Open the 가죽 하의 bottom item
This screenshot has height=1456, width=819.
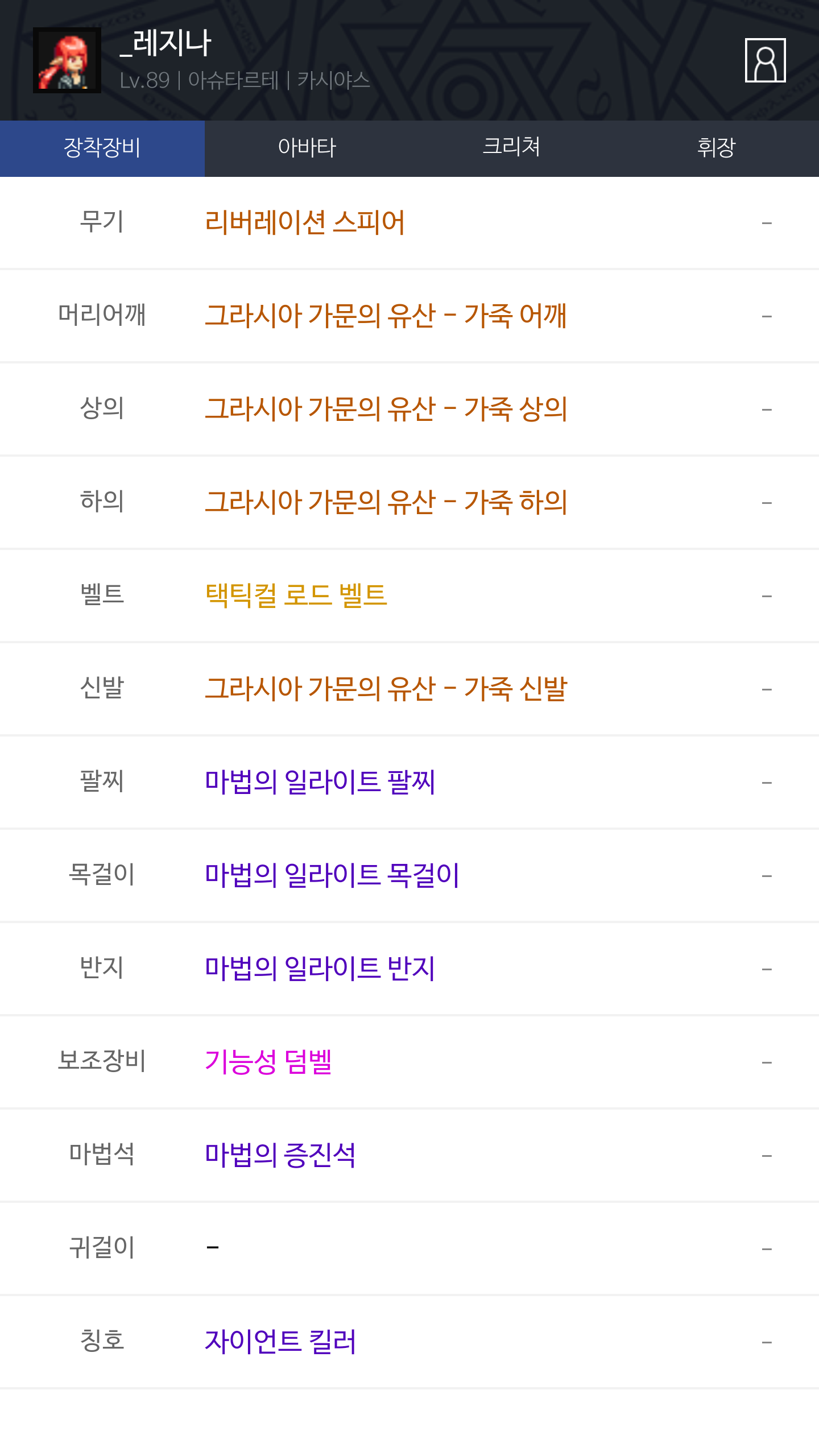tap(386, 502)
